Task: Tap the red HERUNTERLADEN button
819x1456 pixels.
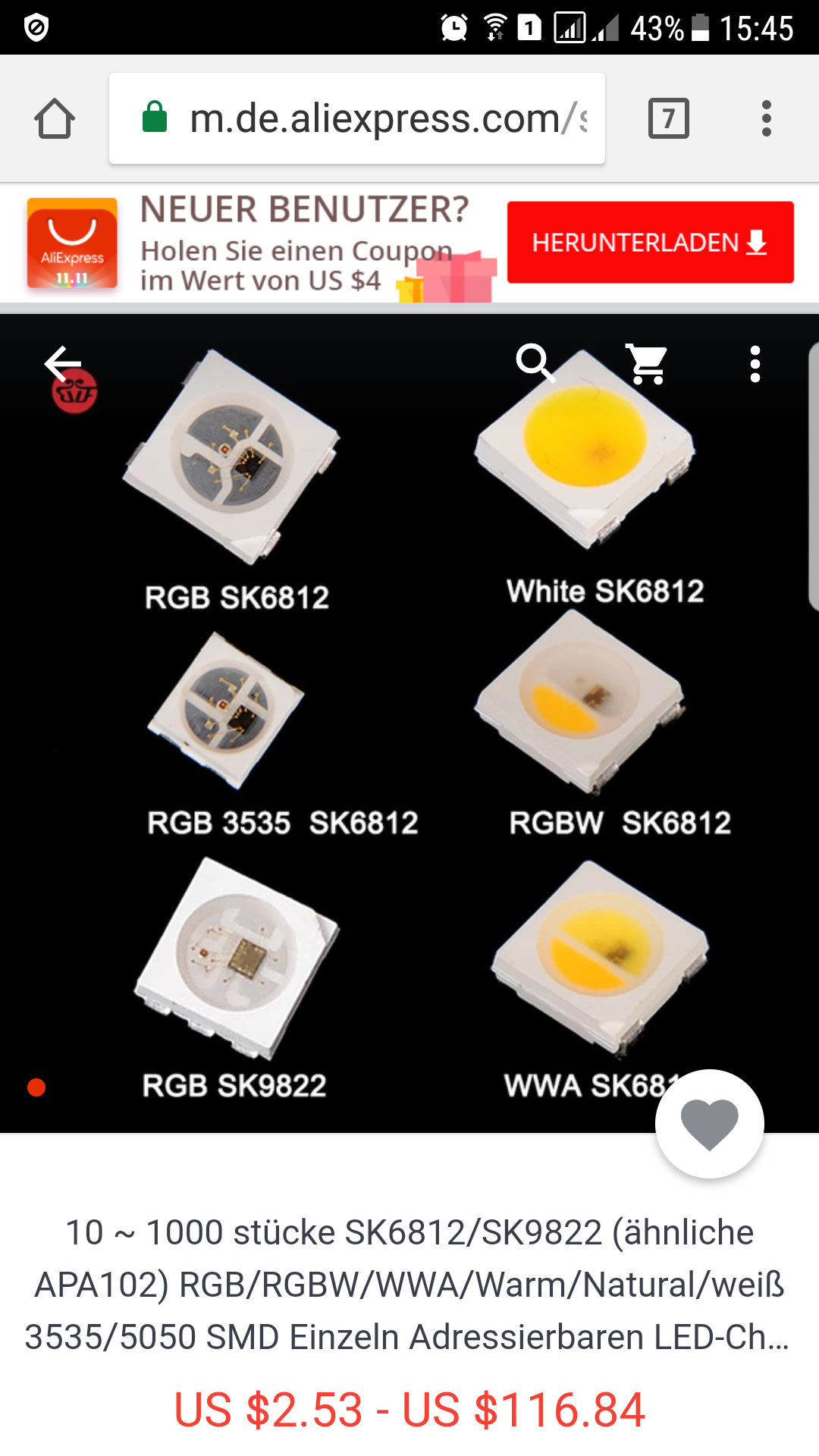Action: pos(650,242)
